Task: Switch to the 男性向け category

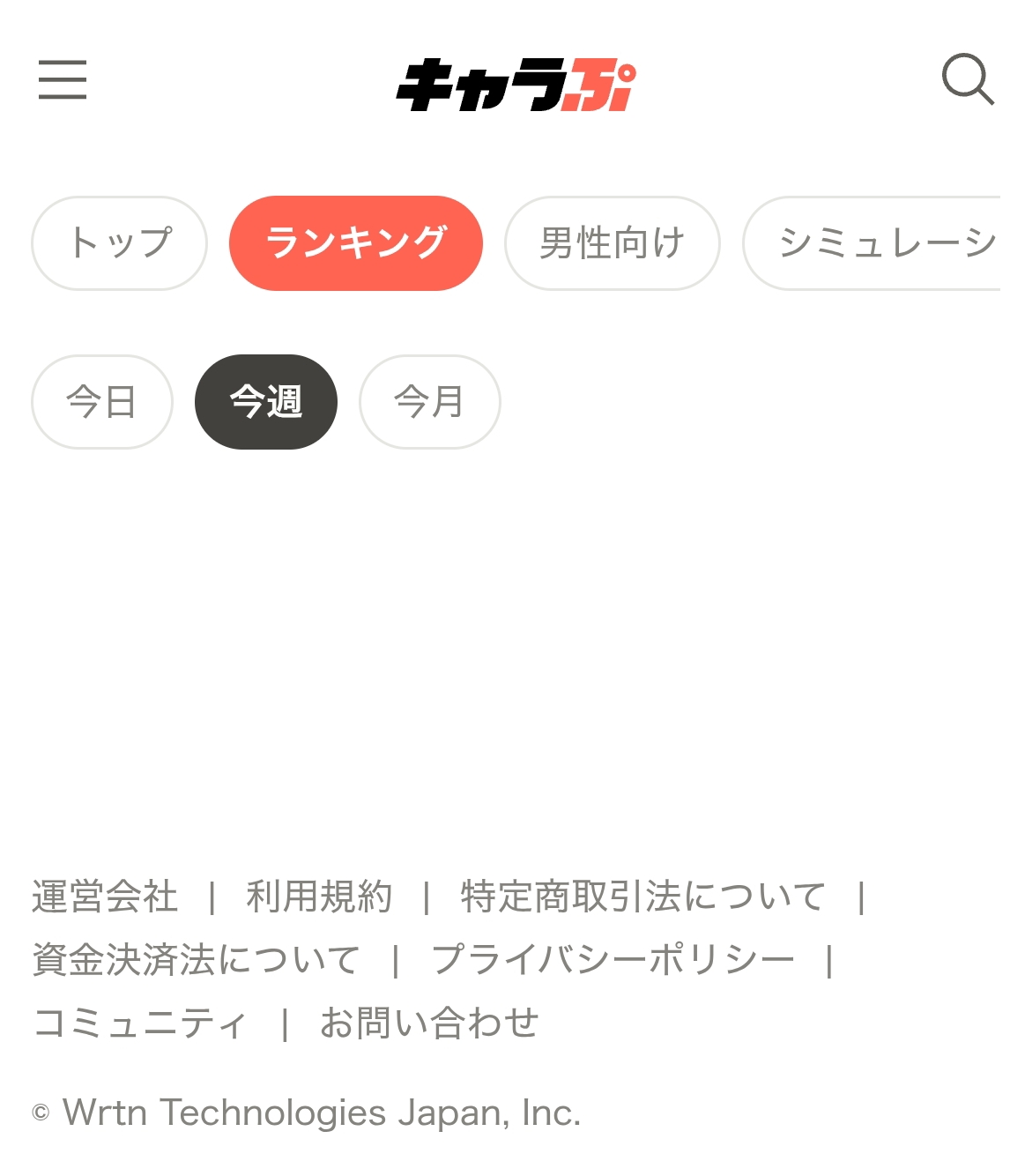Action: [x=613, y=243]
